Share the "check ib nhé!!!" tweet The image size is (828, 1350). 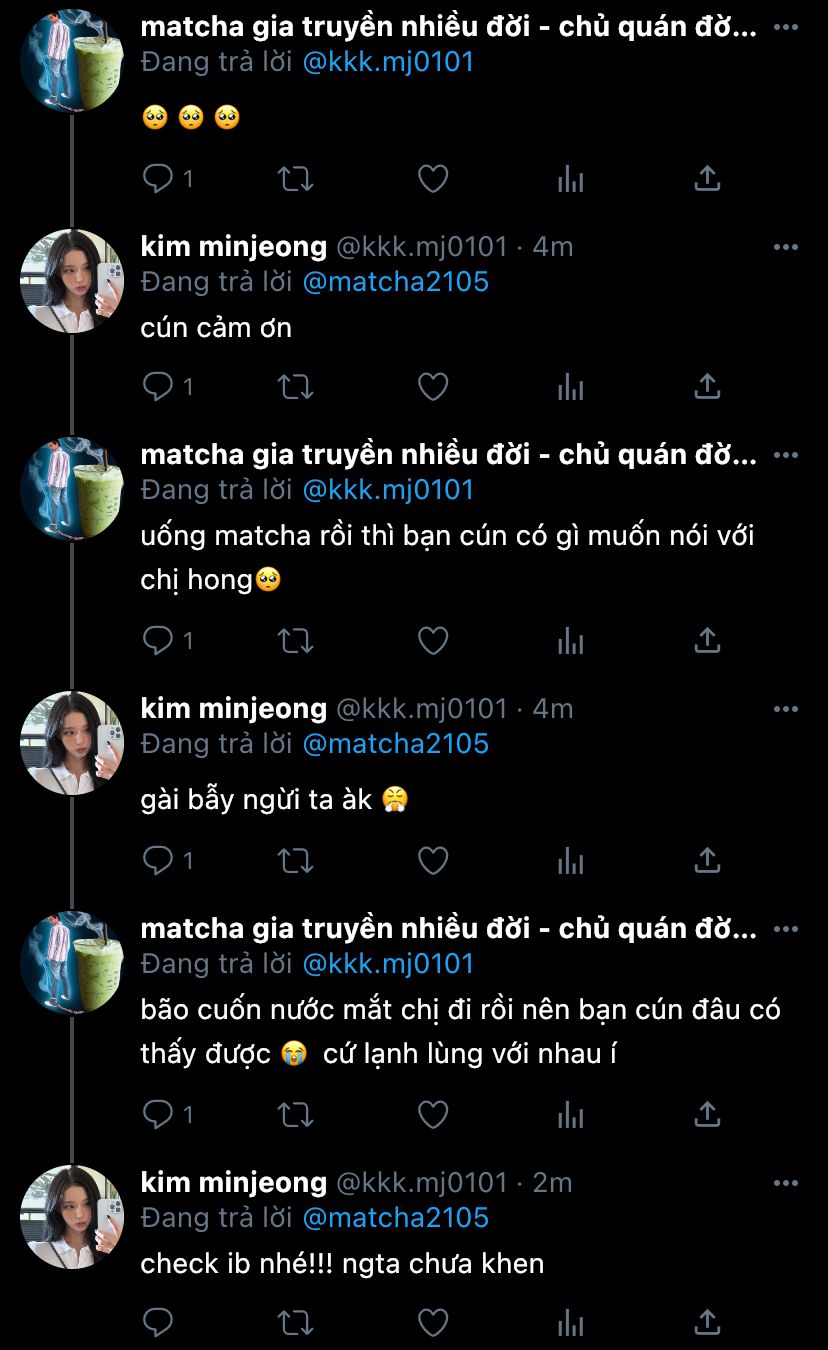pos(707,1322)
